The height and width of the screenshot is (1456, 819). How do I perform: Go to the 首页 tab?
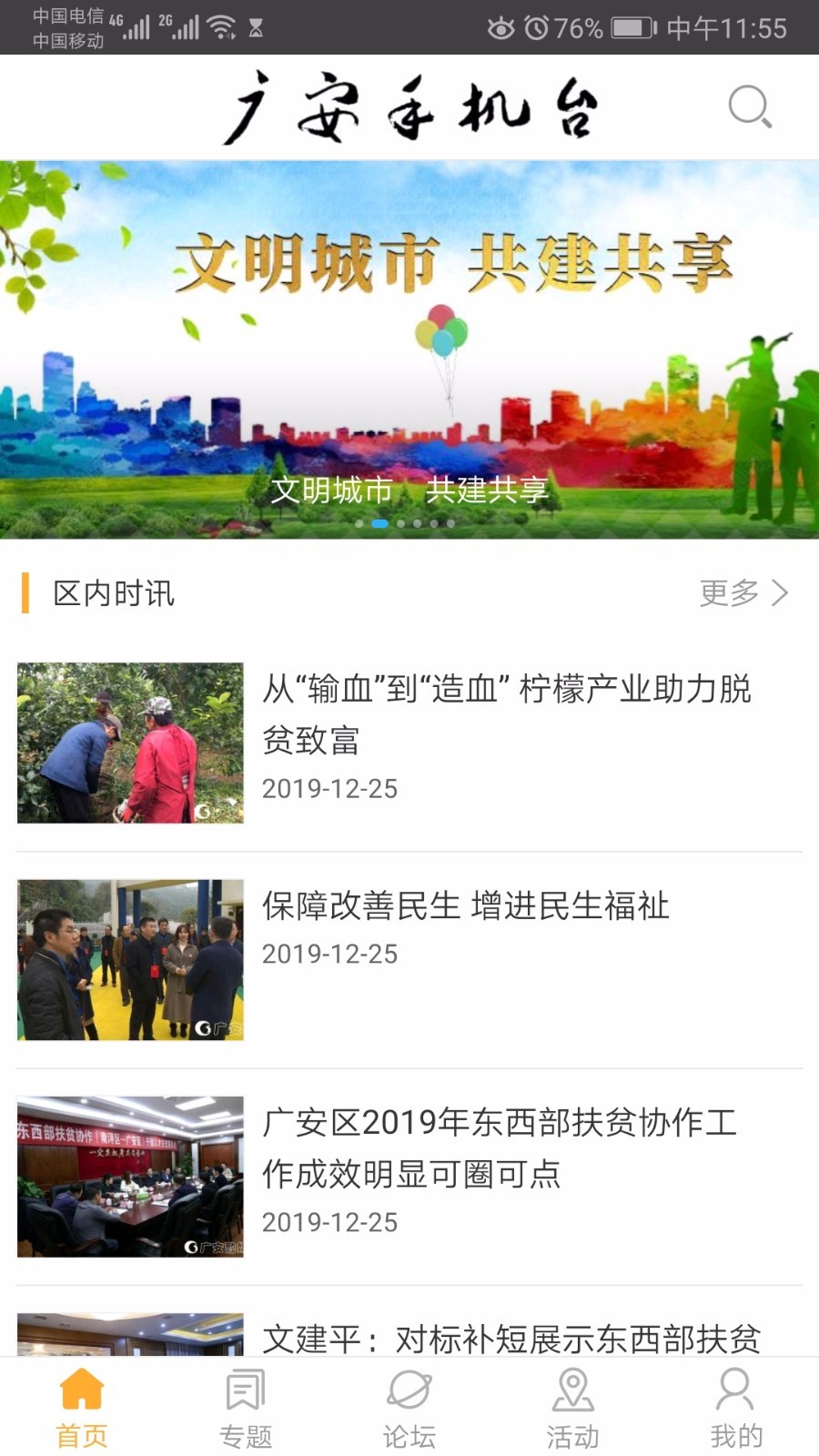pos(82,1408)
